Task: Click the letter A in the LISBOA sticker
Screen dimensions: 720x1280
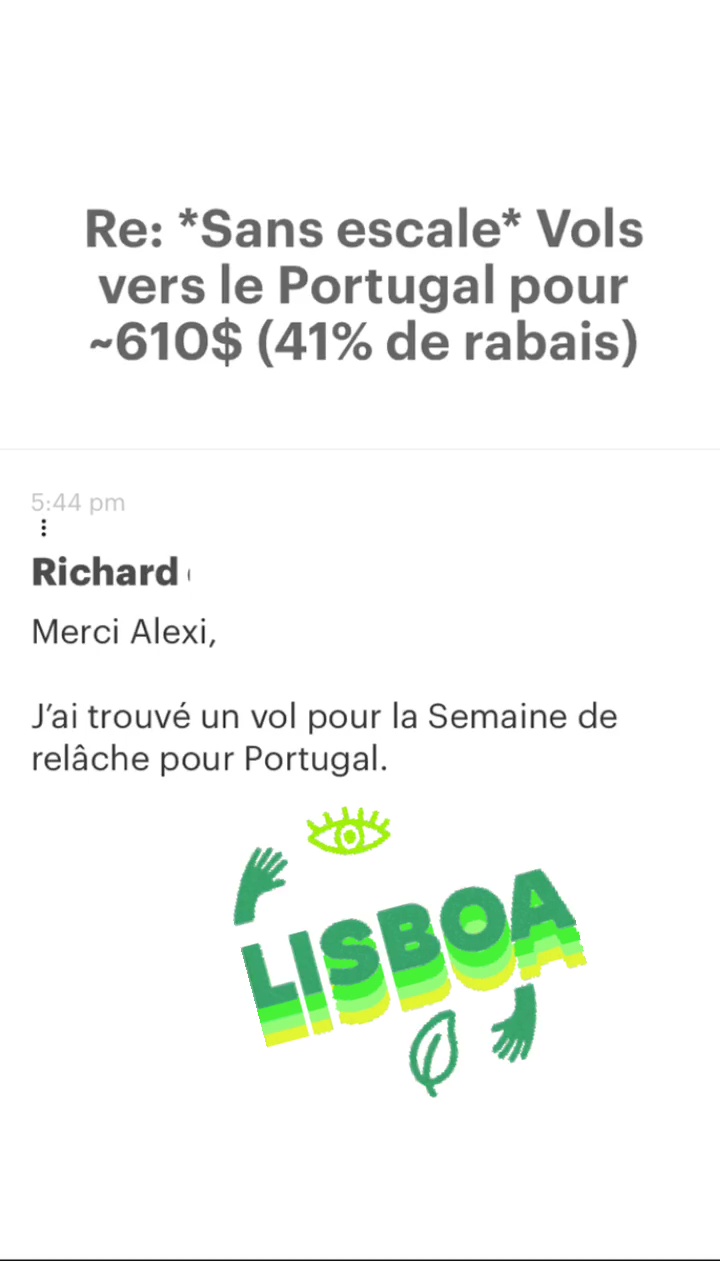Action: tap(537, 918)
